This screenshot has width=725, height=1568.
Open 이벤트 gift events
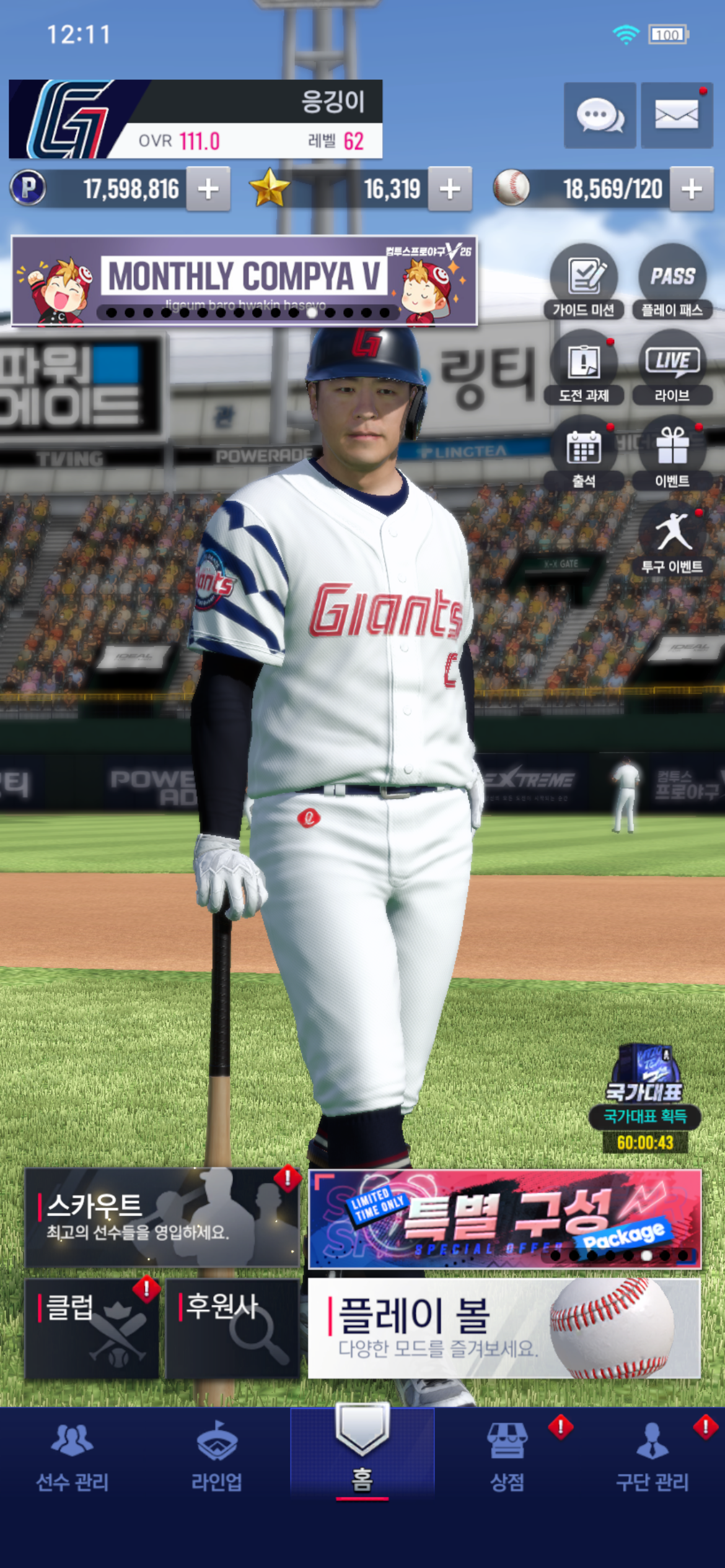tap(672, 453)
